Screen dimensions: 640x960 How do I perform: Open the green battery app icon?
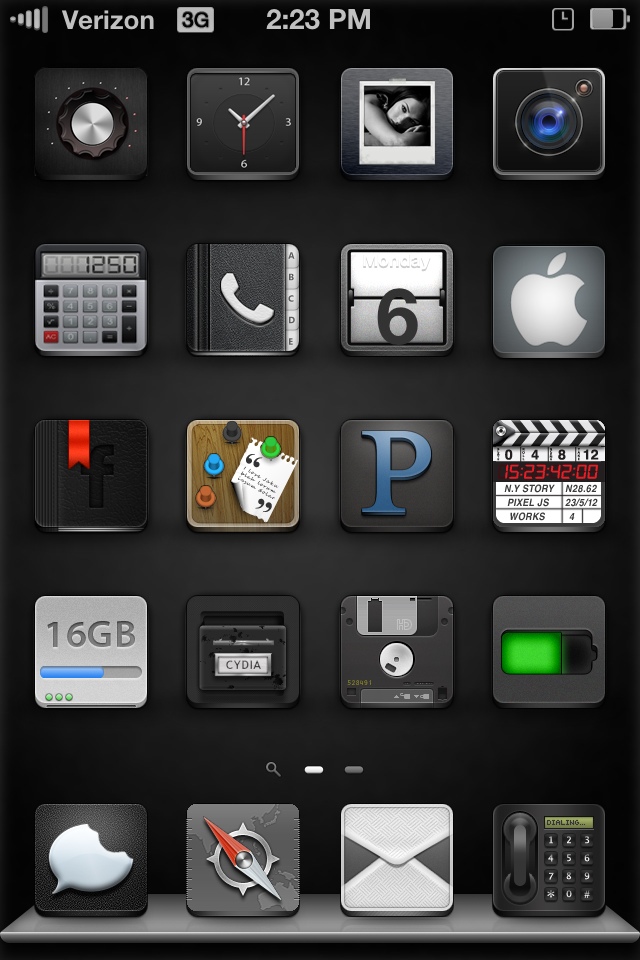click(549, 651)
